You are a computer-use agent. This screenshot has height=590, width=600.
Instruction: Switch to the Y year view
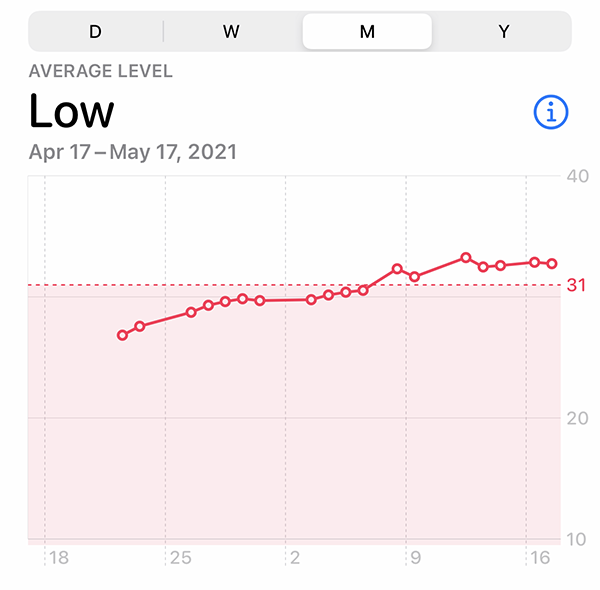[x=504, y=31]
